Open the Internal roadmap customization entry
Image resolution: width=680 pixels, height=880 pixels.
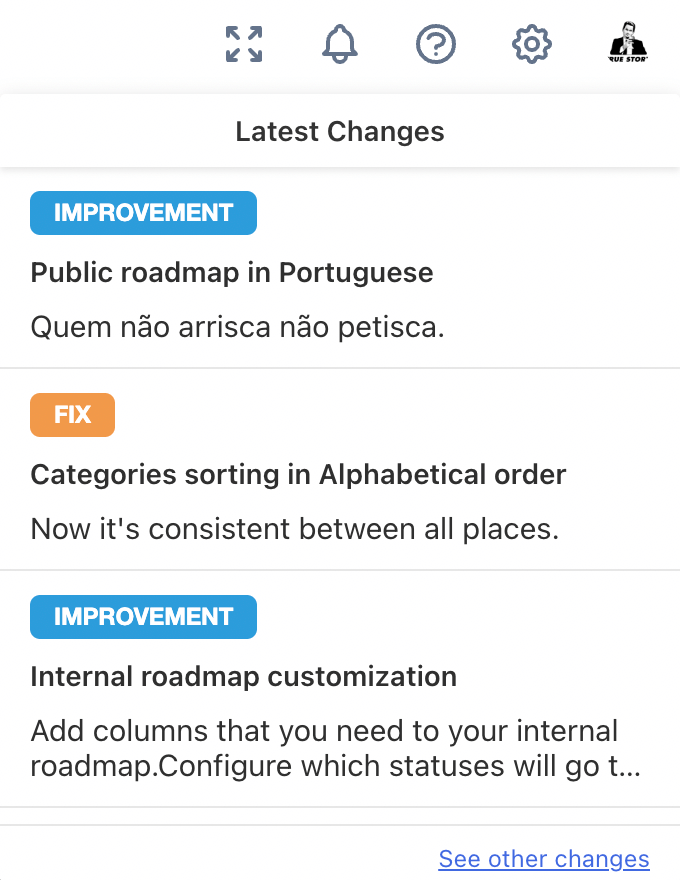pos(244,677)
